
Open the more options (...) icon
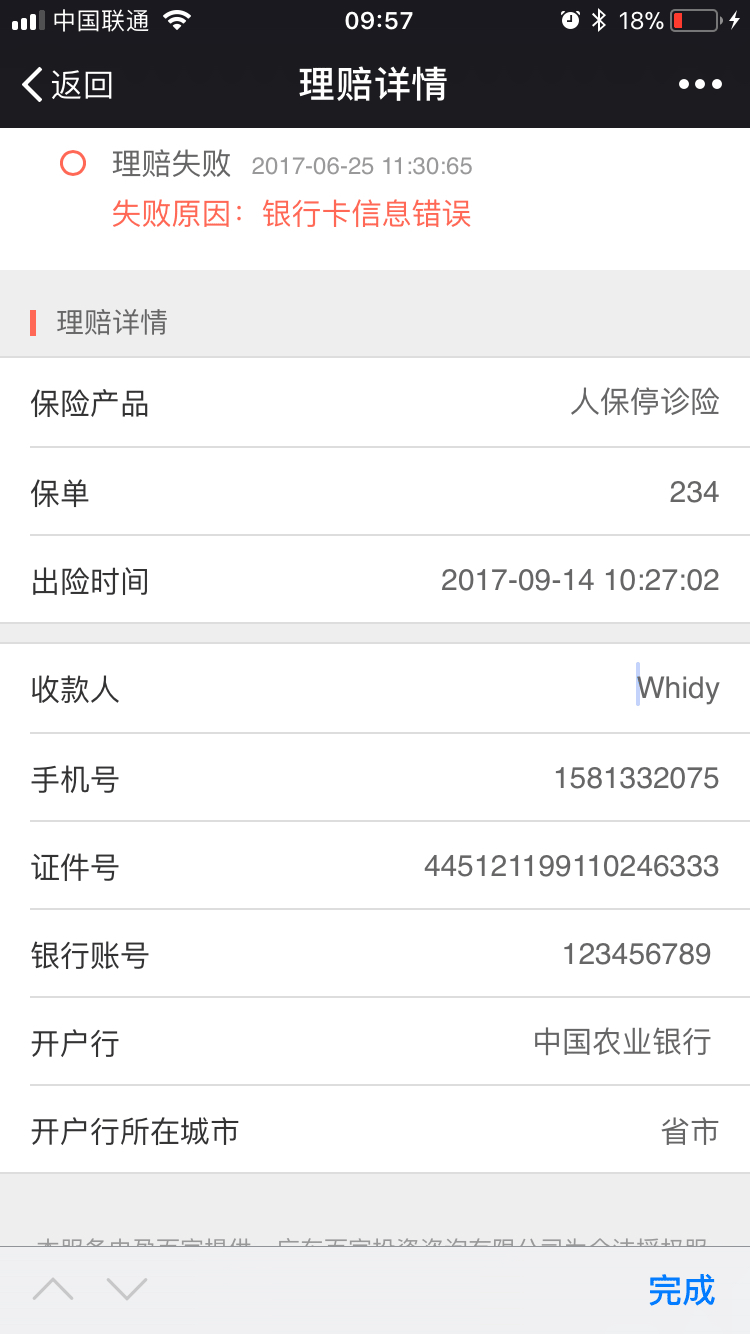pyautogui.click(x=699, y=84)
